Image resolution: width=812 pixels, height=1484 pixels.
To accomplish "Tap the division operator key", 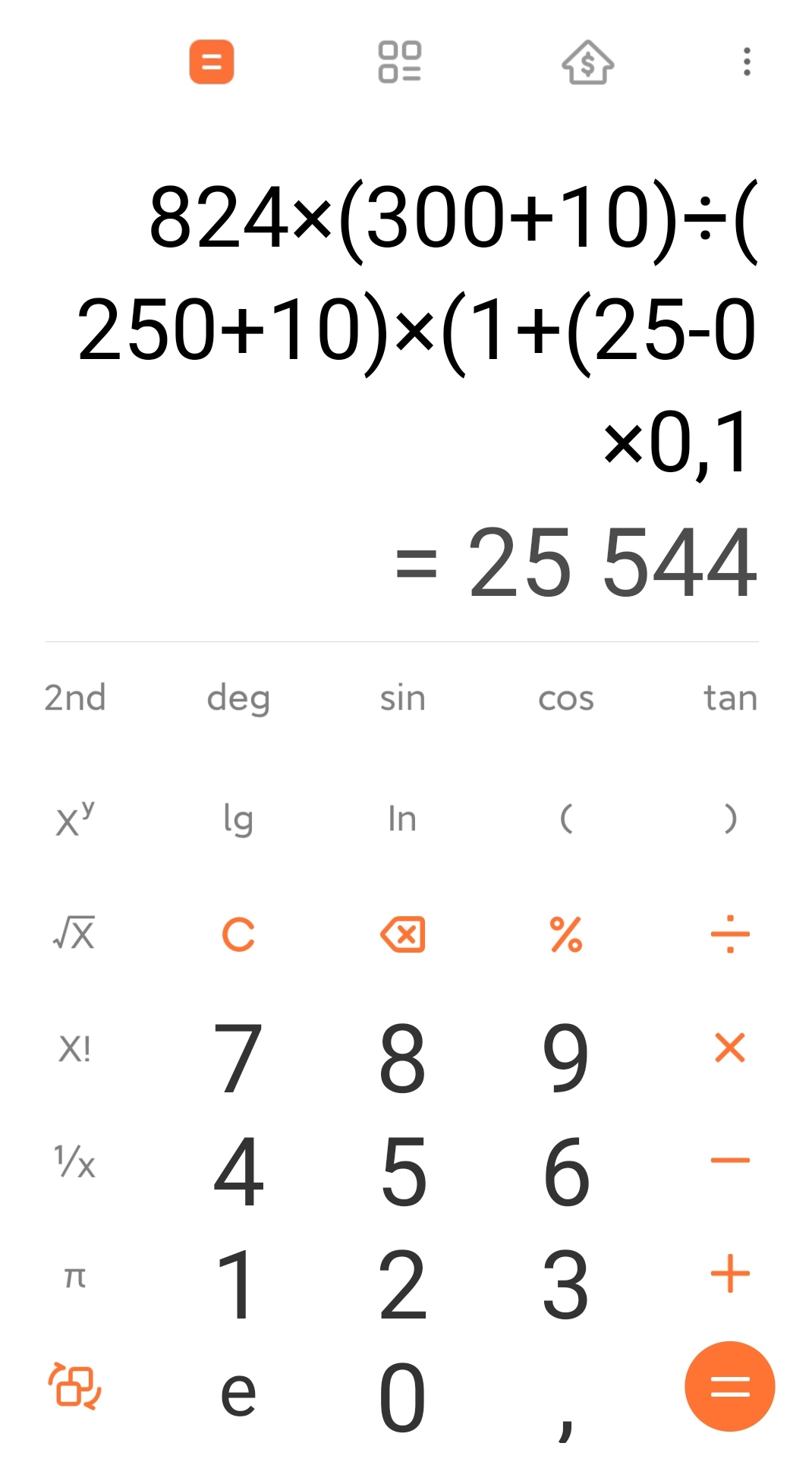I will (729, 934).
